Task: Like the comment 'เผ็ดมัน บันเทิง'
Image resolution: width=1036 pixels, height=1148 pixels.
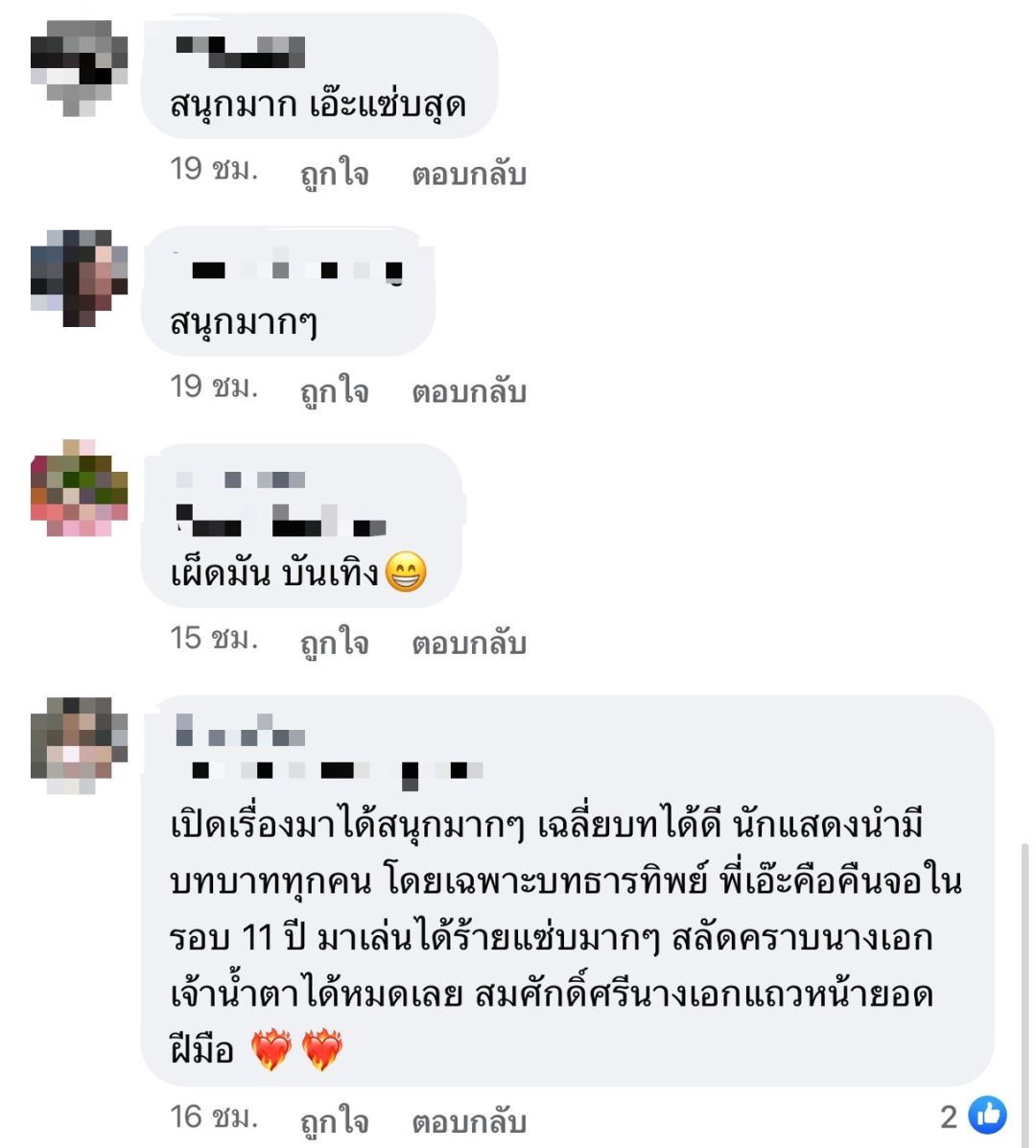Action: coord(334,643)
